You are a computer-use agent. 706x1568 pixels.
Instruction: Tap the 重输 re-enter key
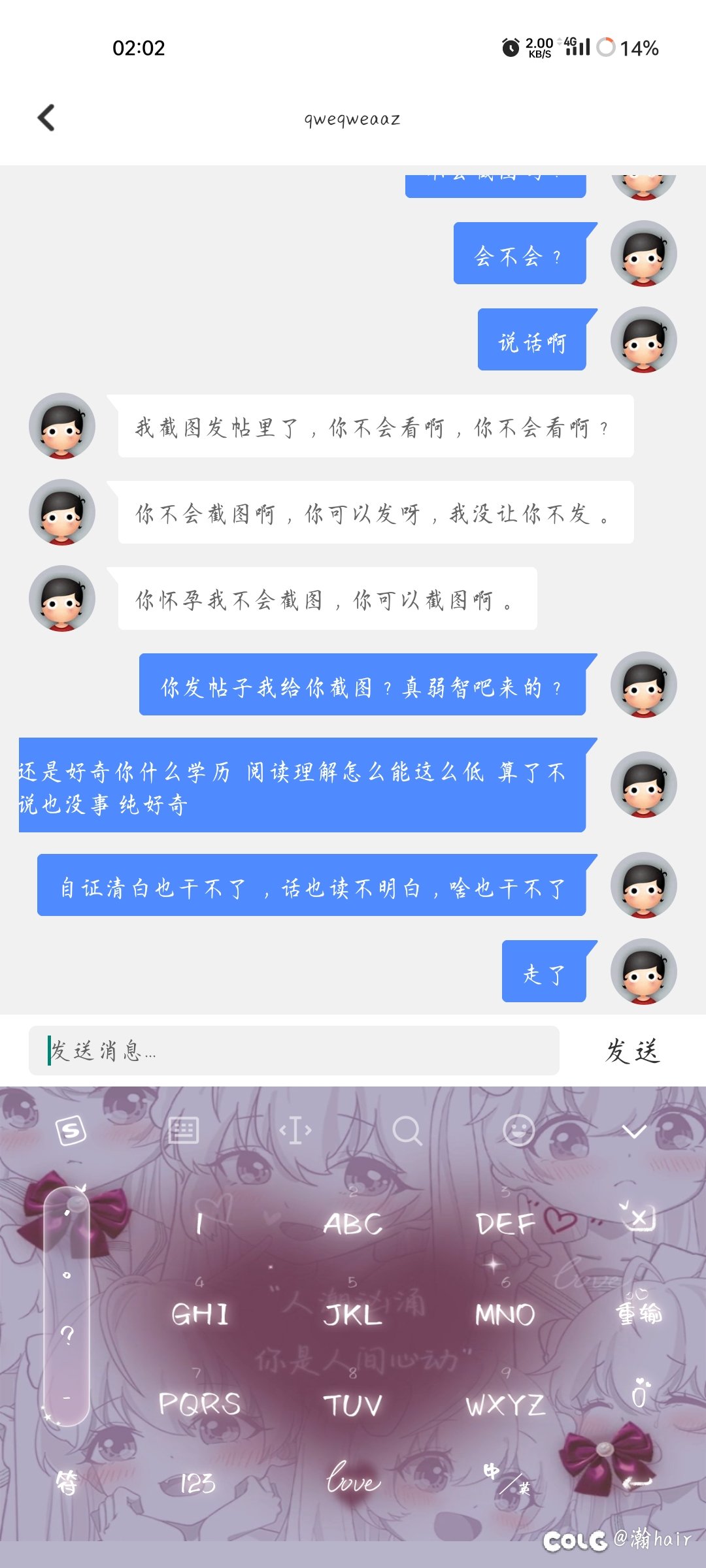(x=639, y=1312)
